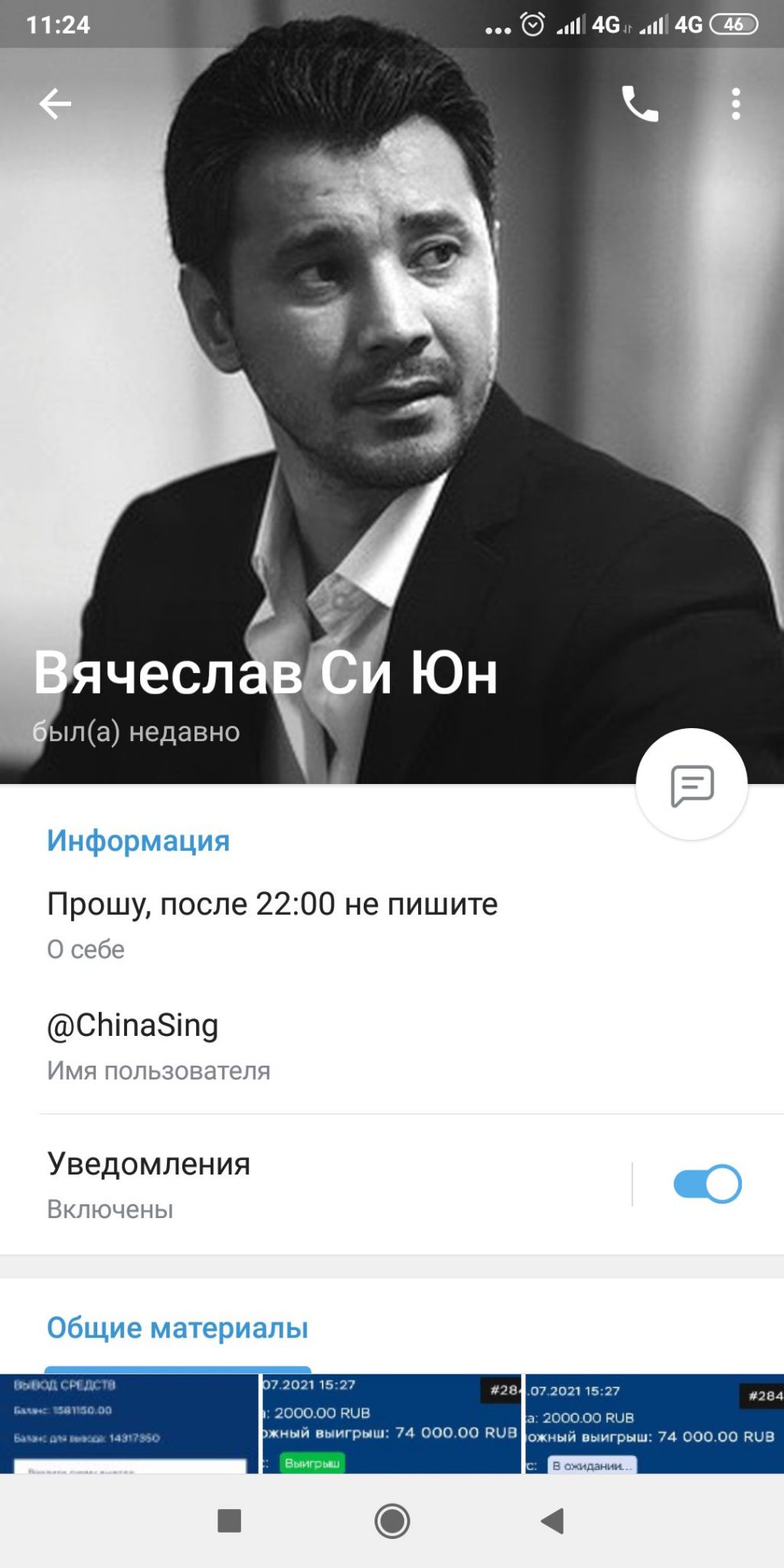The image size is (784, 1568).
Task: Start a voice call with this contact
Action: 639,103
